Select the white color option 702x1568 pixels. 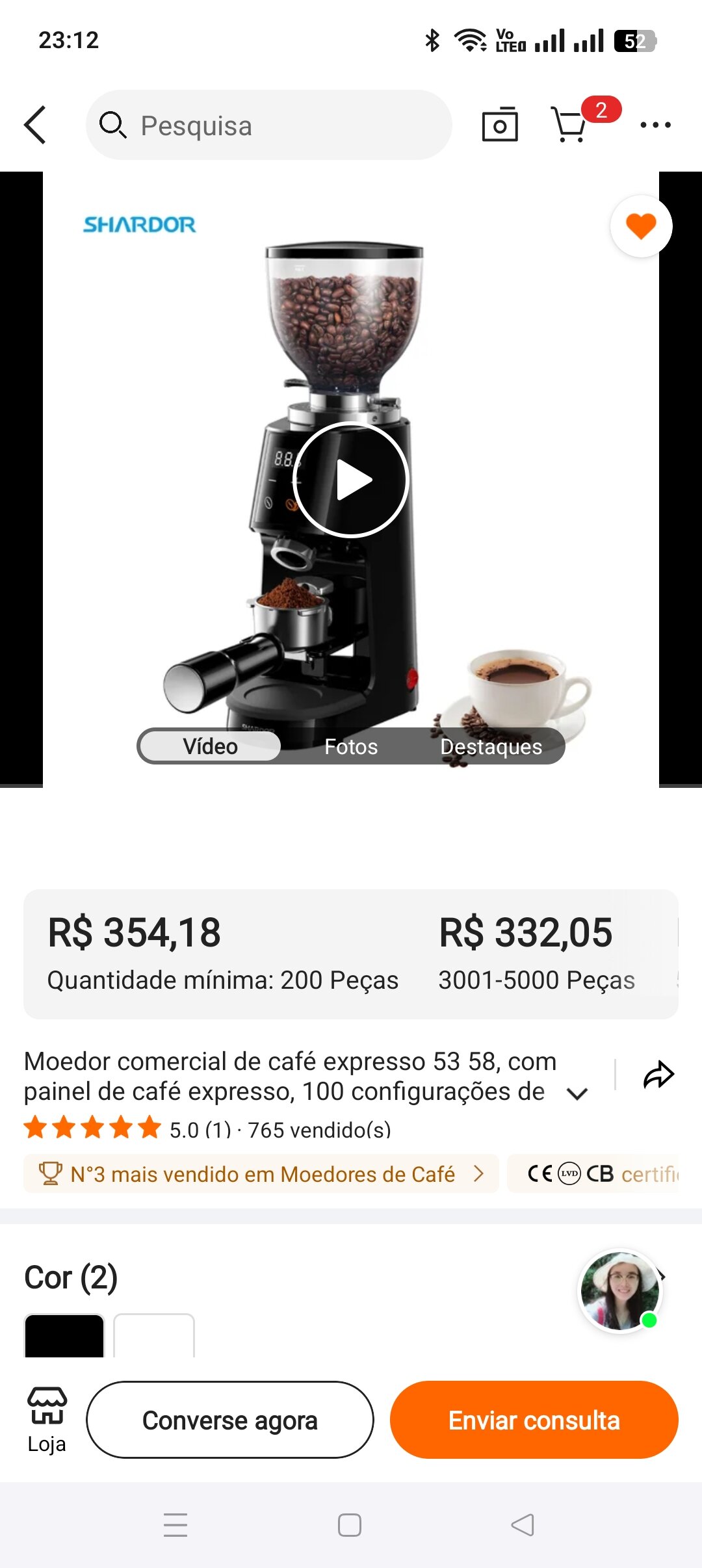(x=154, y=1337)
